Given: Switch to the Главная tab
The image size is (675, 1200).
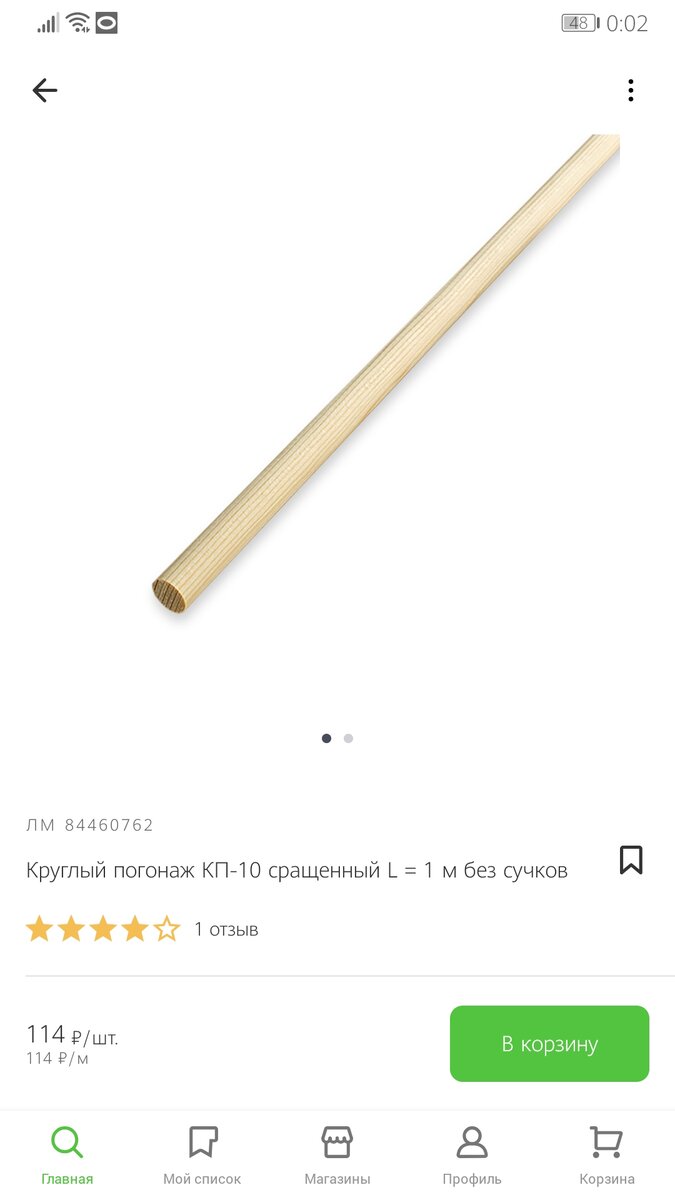Looking at the screenshot, I should tap(67, 1156).
